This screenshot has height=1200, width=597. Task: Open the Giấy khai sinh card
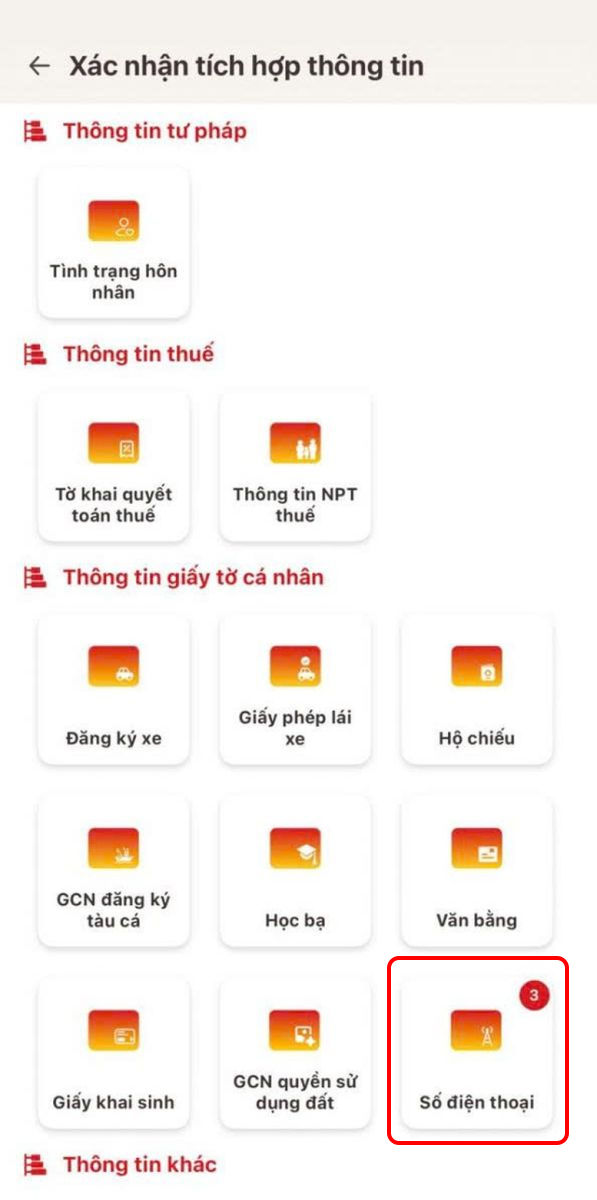click(113, 1054)
